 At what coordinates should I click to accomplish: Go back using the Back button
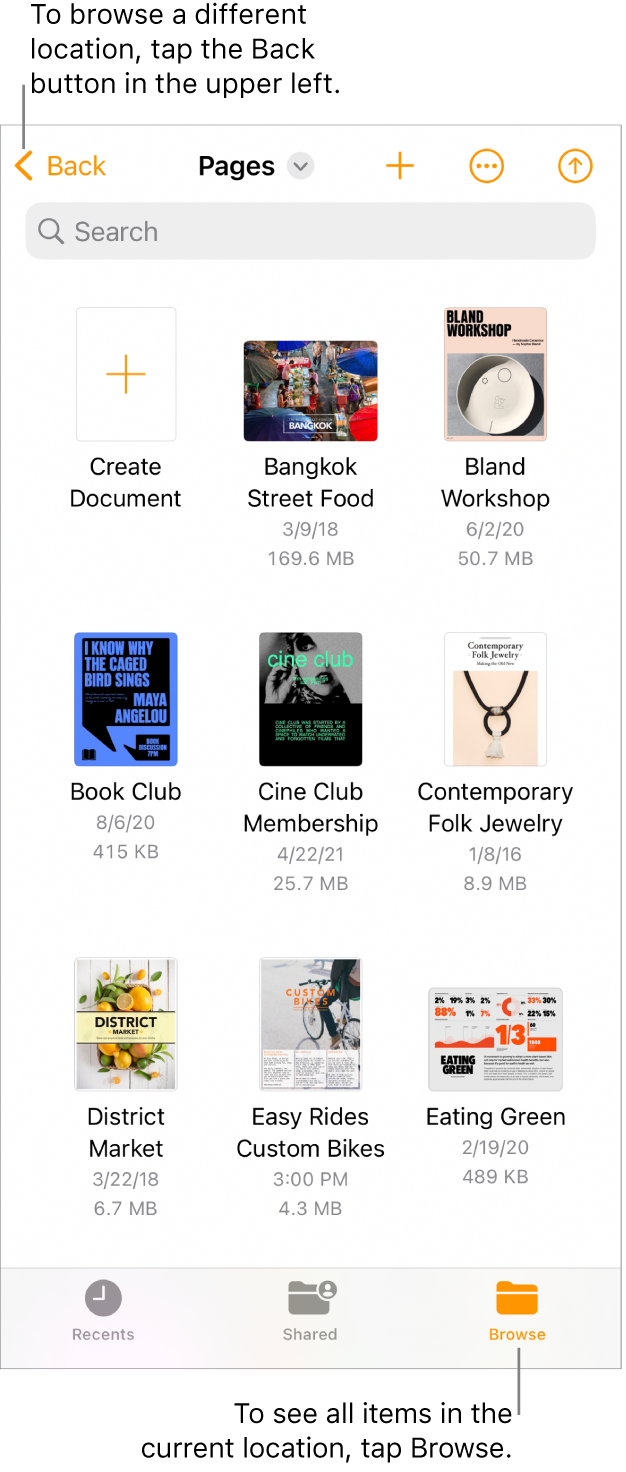[x=62, y=166]
